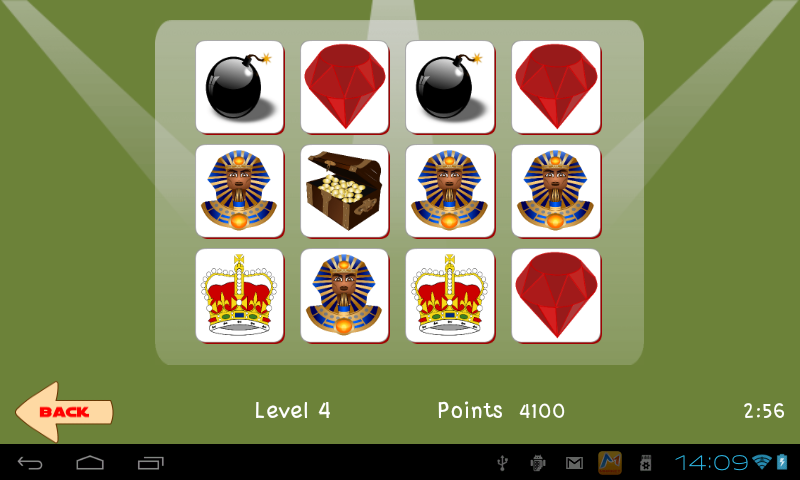
Task: Go to the Android home screen
Action: 90,462
